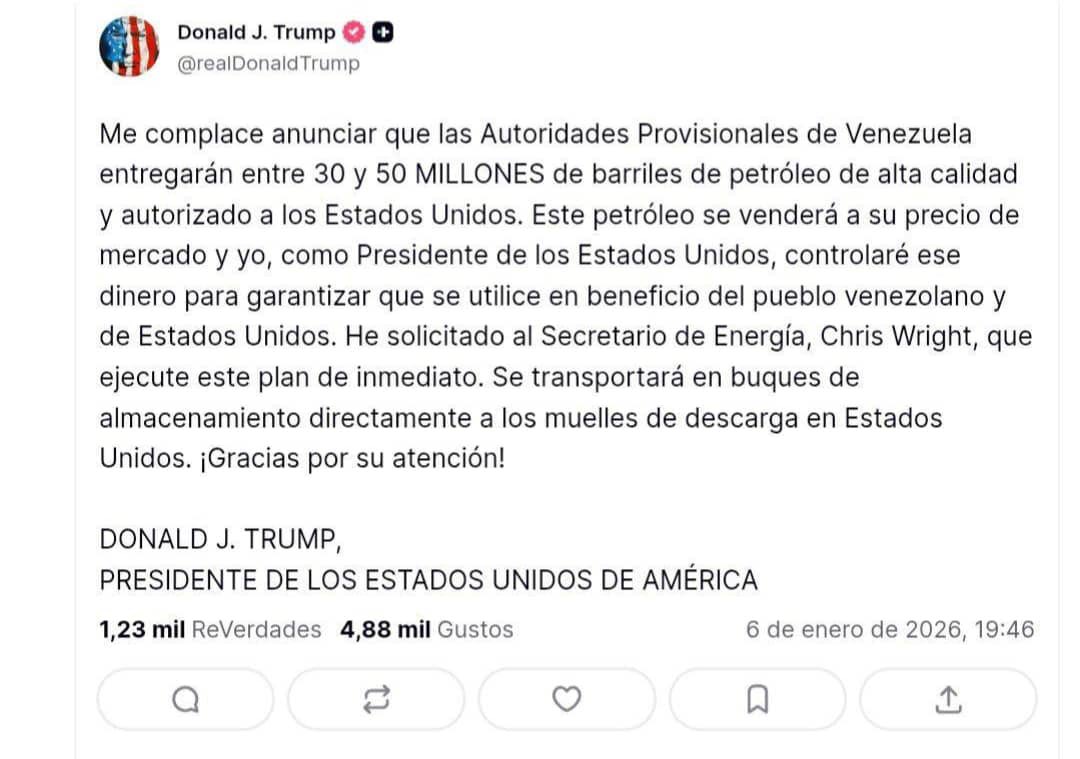Like the post with the heart icon
The height and width of the screenshot is (759, 1080).
click(x=567, y=700)
